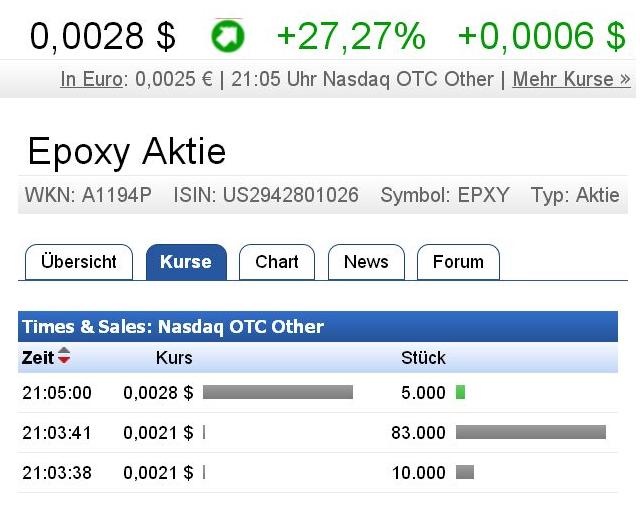The height and width of the screenshot is (512, 640).
Task: Go to the News tab
Action: point(366,262)
